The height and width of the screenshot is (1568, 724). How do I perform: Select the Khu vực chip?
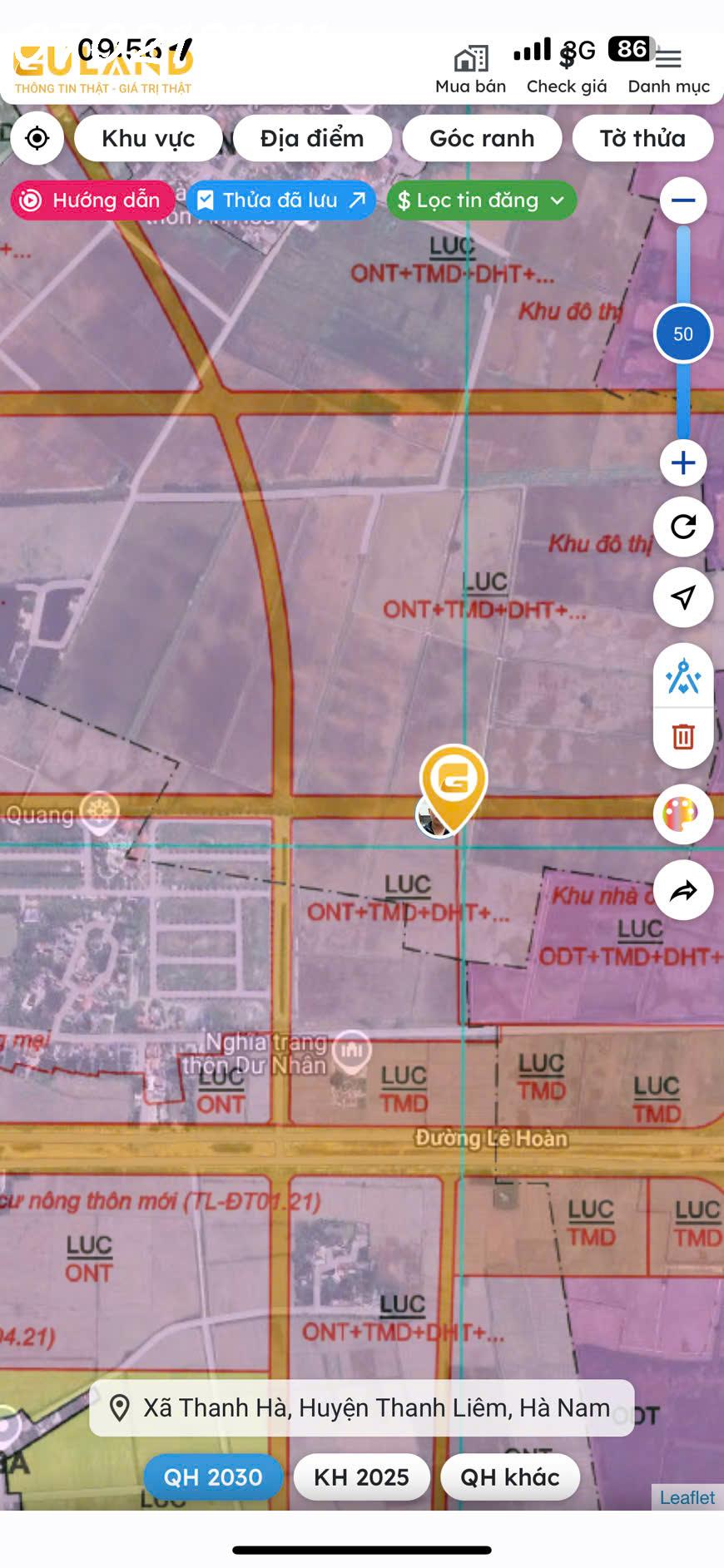click(x=148, y=138)
